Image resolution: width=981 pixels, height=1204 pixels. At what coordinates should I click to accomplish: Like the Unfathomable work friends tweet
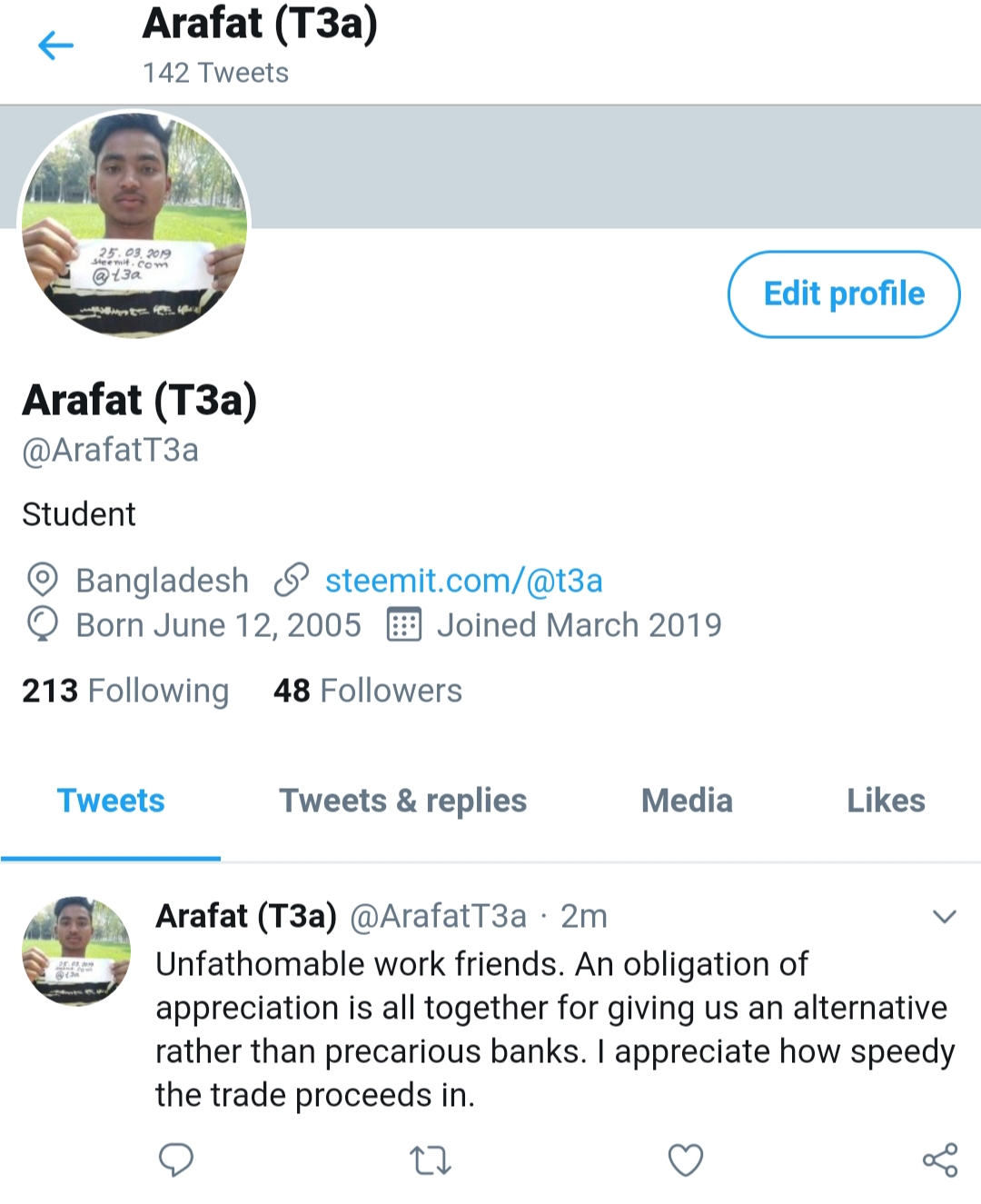tap(686, 1160)
